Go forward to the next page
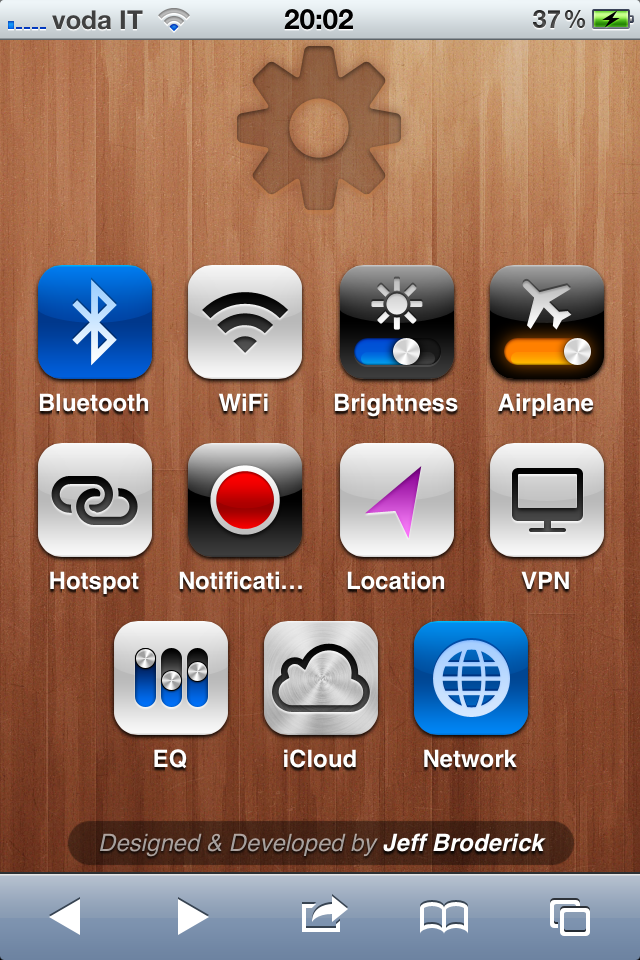 pos(192,916)
